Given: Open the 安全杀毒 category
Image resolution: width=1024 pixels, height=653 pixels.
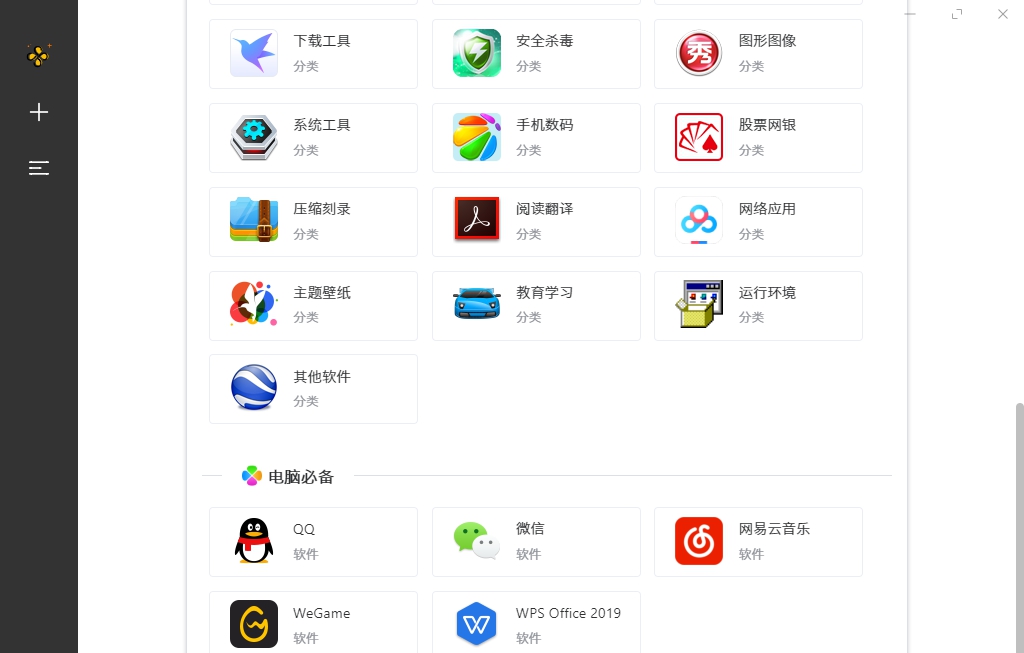Looking at the screenshot, I should (536, 54).
